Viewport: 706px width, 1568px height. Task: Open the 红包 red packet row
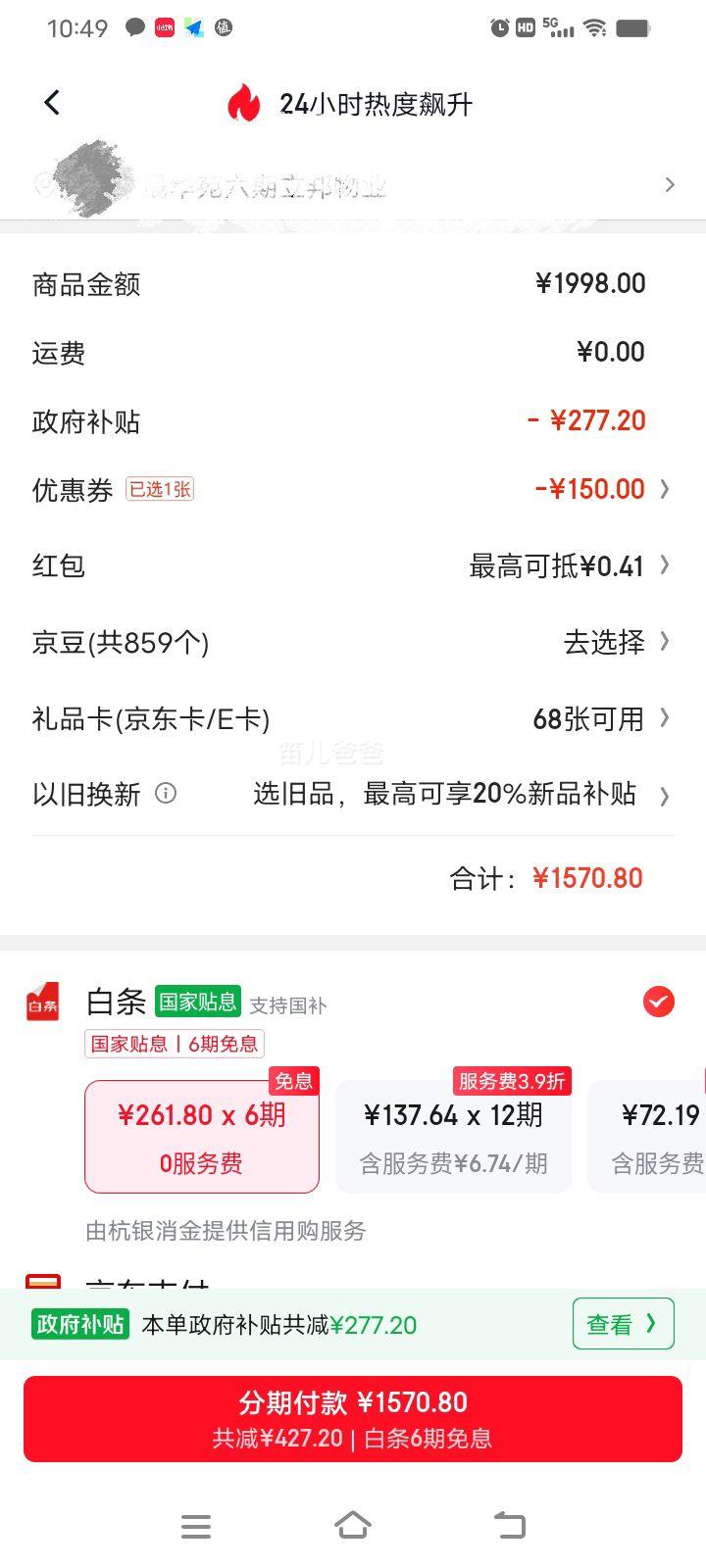353,565
